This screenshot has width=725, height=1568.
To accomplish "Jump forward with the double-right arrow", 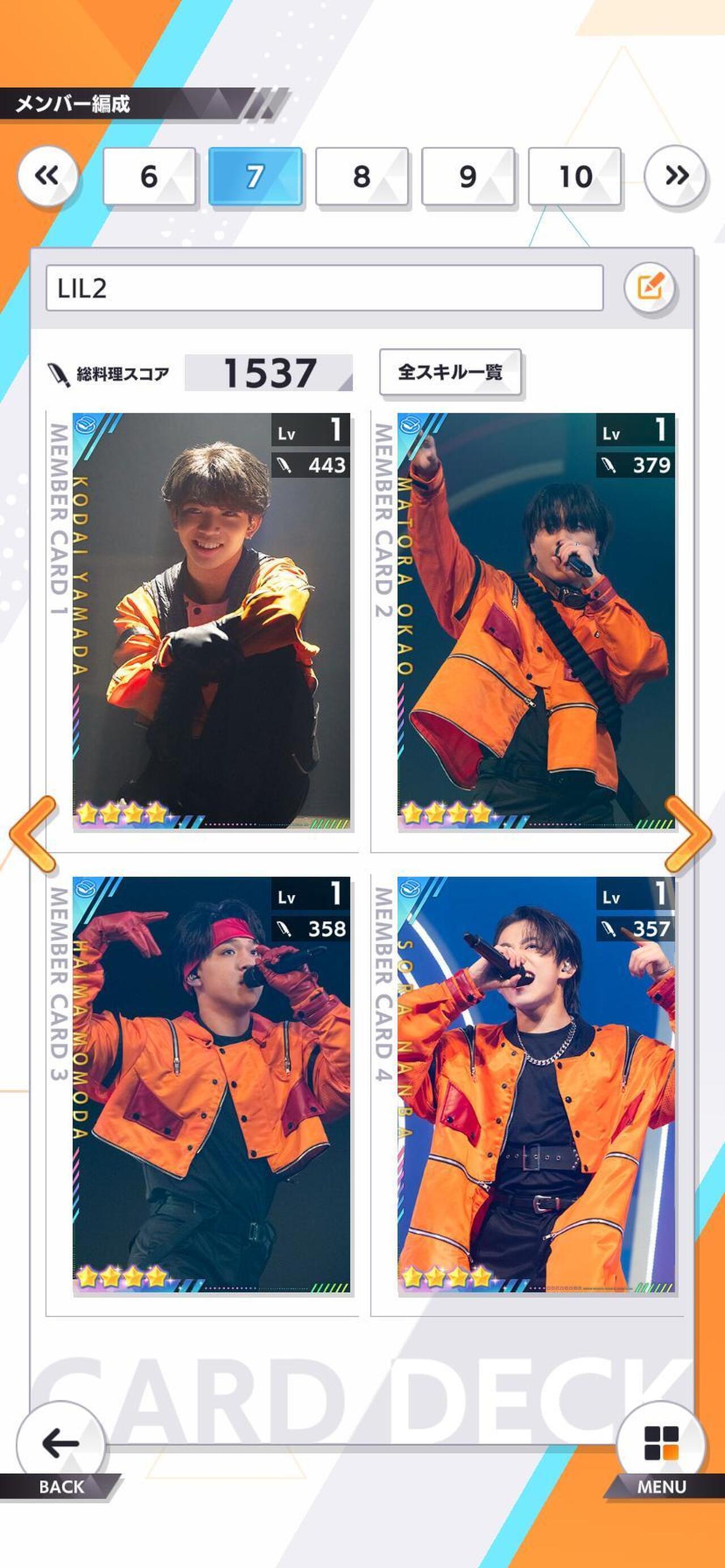I will [x=676, y=176].
